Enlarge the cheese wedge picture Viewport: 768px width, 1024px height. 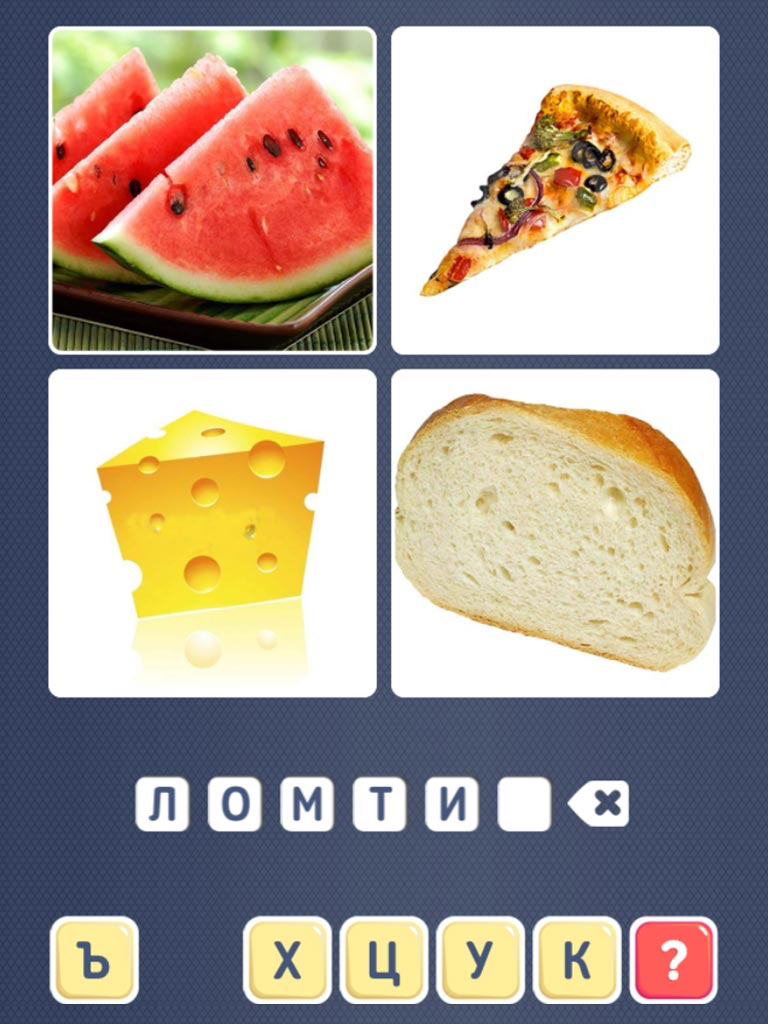point(213,533)
